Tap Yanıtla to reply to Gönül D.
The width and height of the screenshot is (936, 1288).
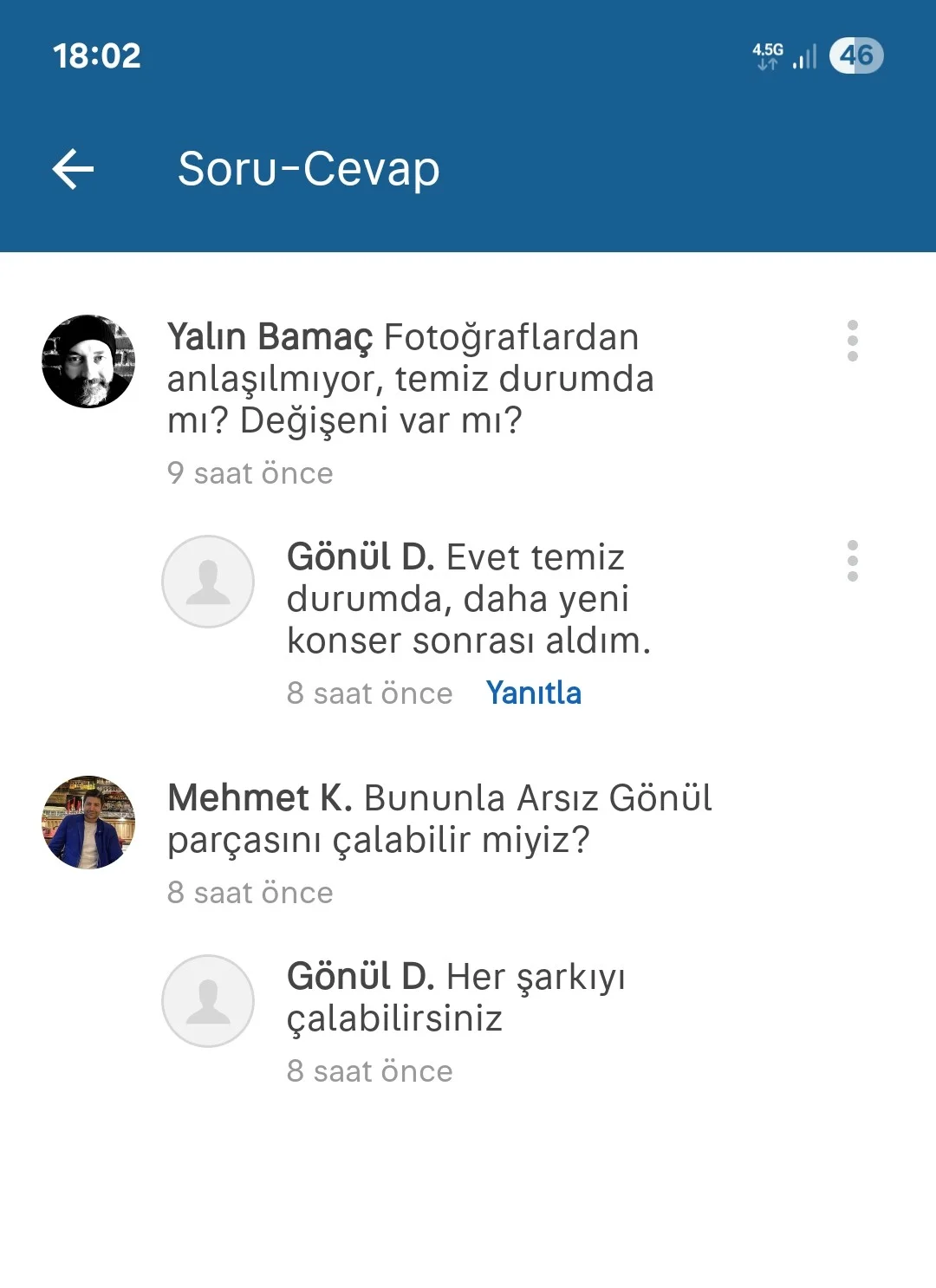click(533, 693)
